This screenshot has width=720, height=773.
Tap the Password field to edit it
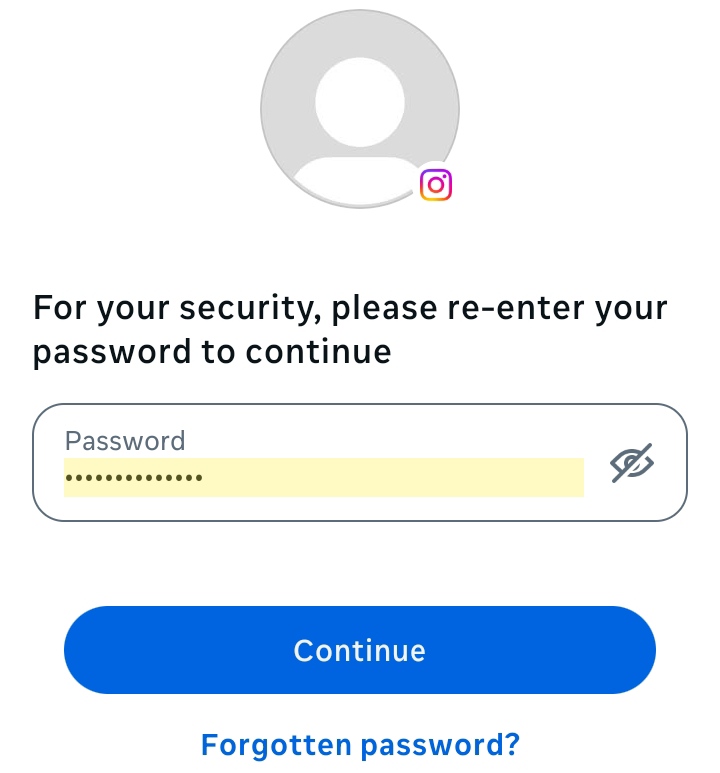[x=323, y=477]
